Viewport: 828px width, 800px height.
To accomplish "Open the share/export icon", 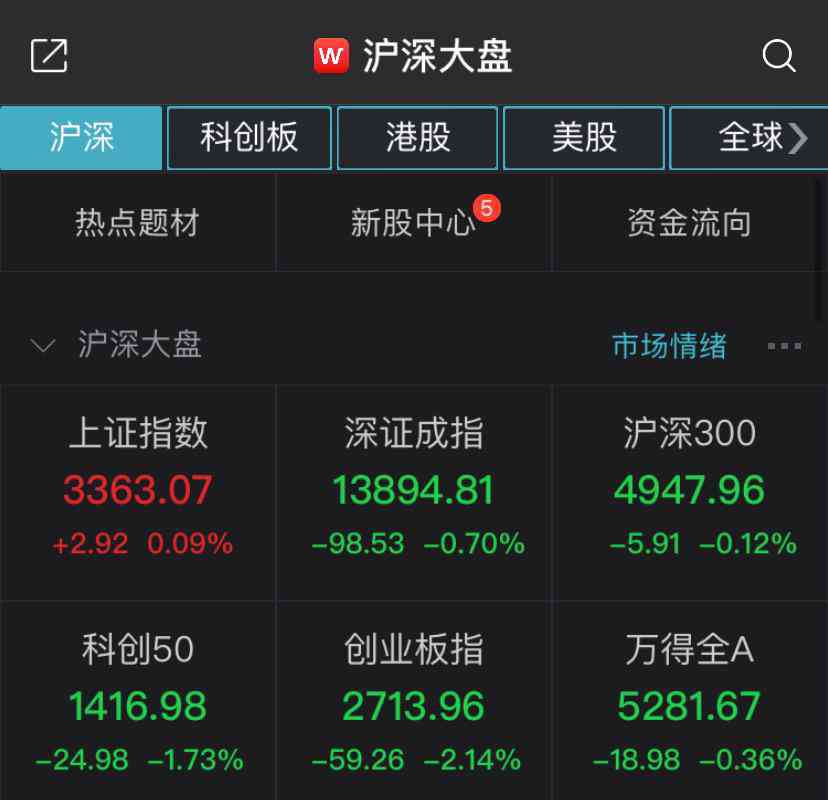I will click(49, 55).
